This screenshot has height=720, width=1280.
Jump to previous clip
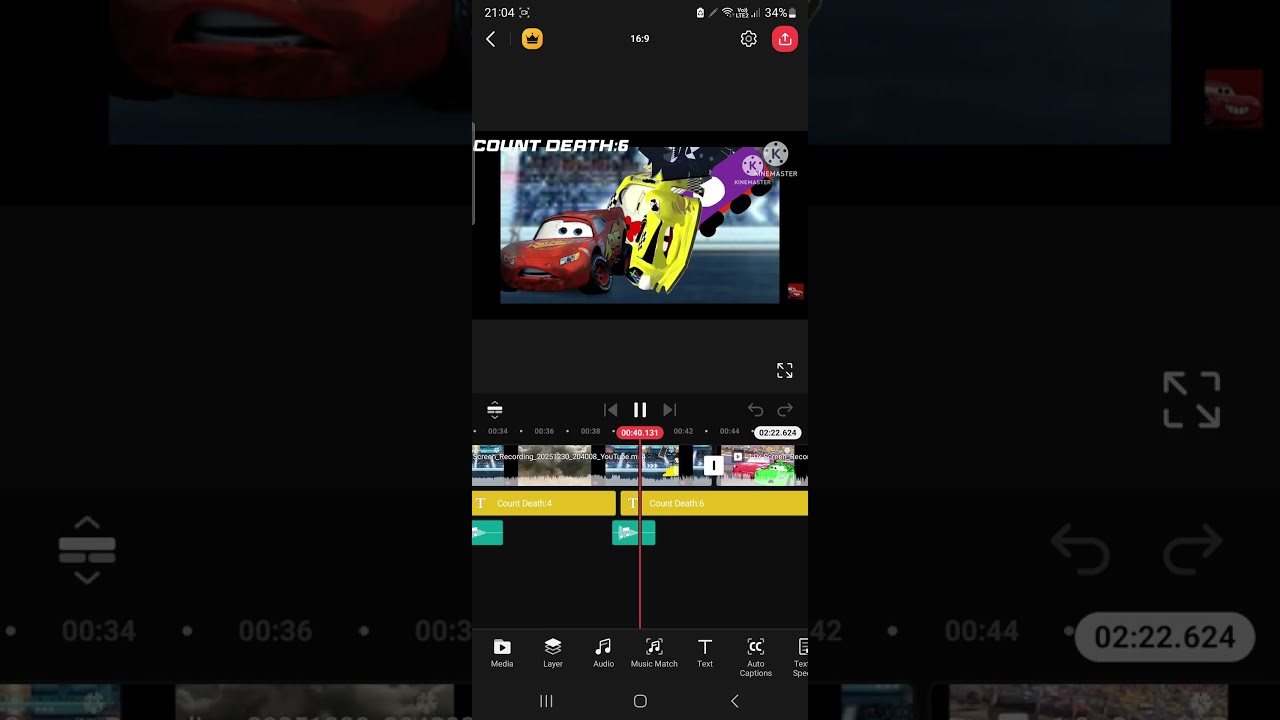point(611,410)
